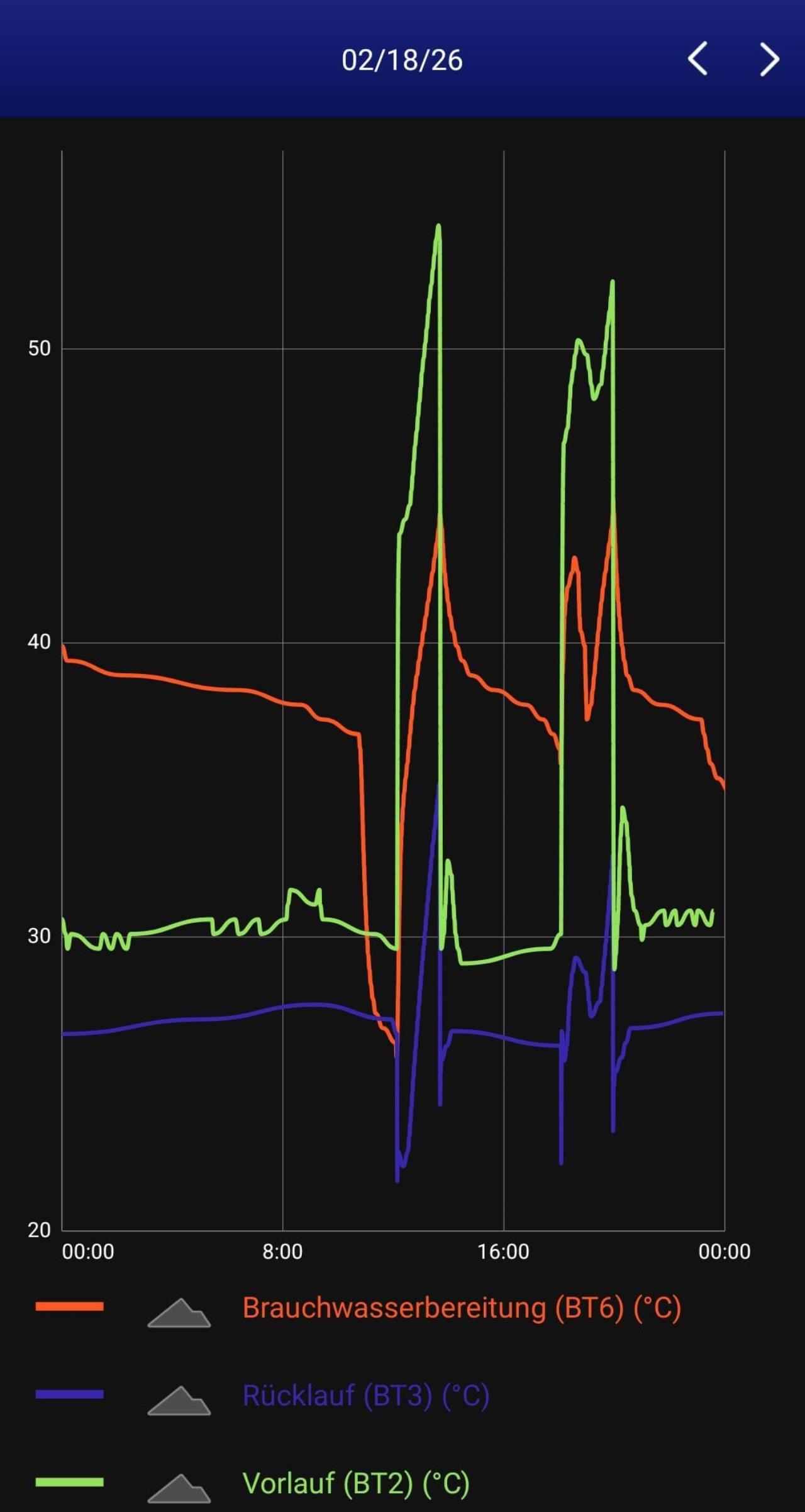Toggle the Brauchwasserbereitung (BT6) series
This screenshot has width=805, height=1512.
tap(461, 1308)
